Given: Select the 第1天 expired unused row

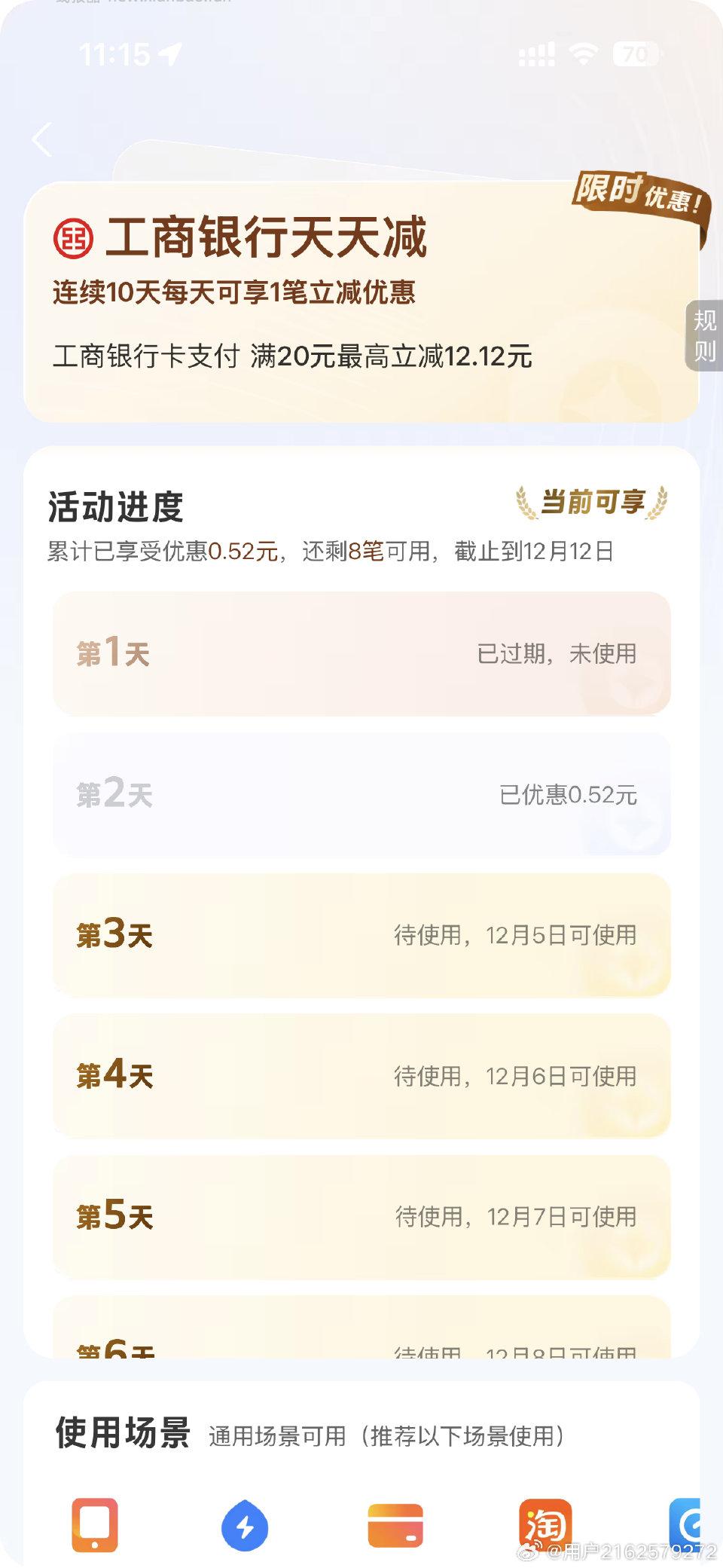Looking at the screenshot, I should [360, 653].
